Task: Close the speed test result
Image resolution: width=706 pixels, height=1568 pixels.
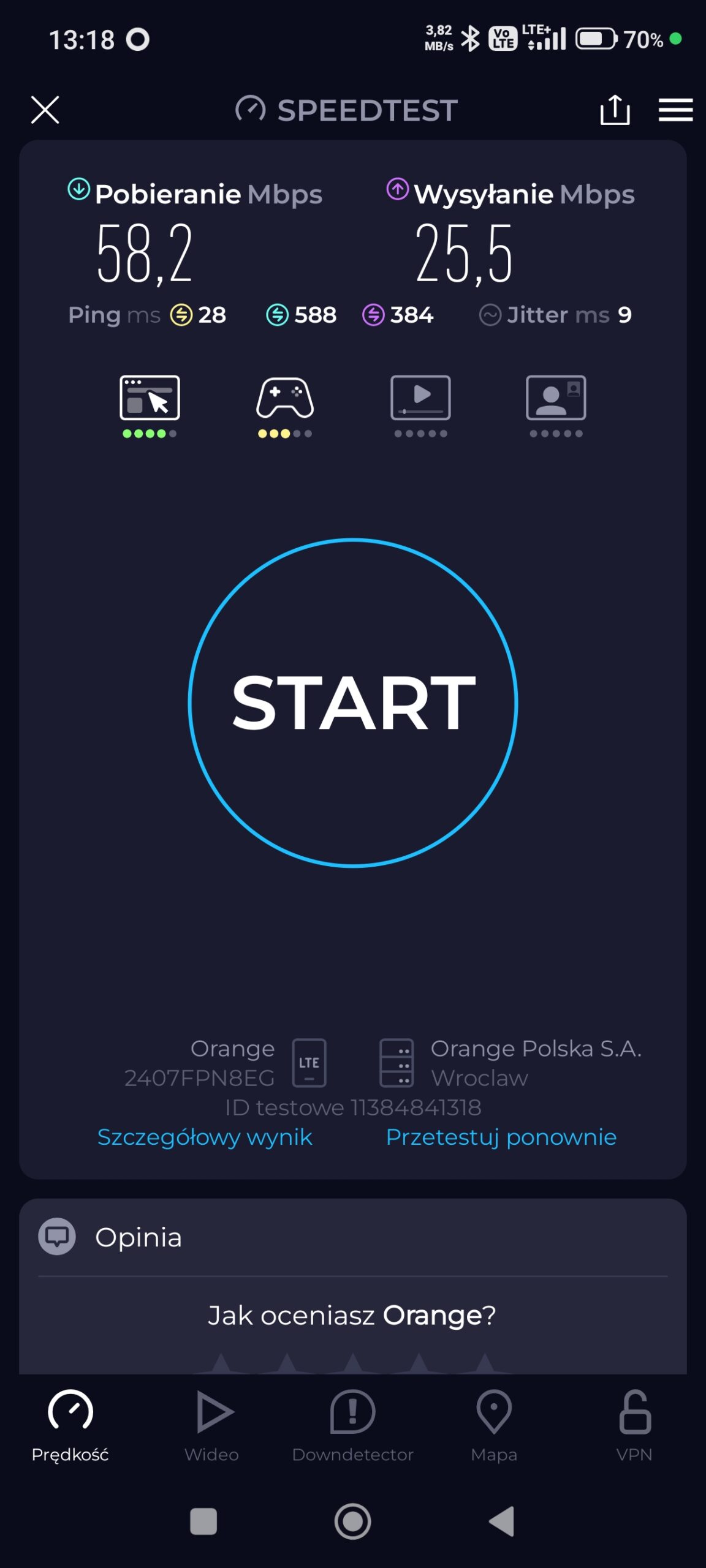Action: 45,110
